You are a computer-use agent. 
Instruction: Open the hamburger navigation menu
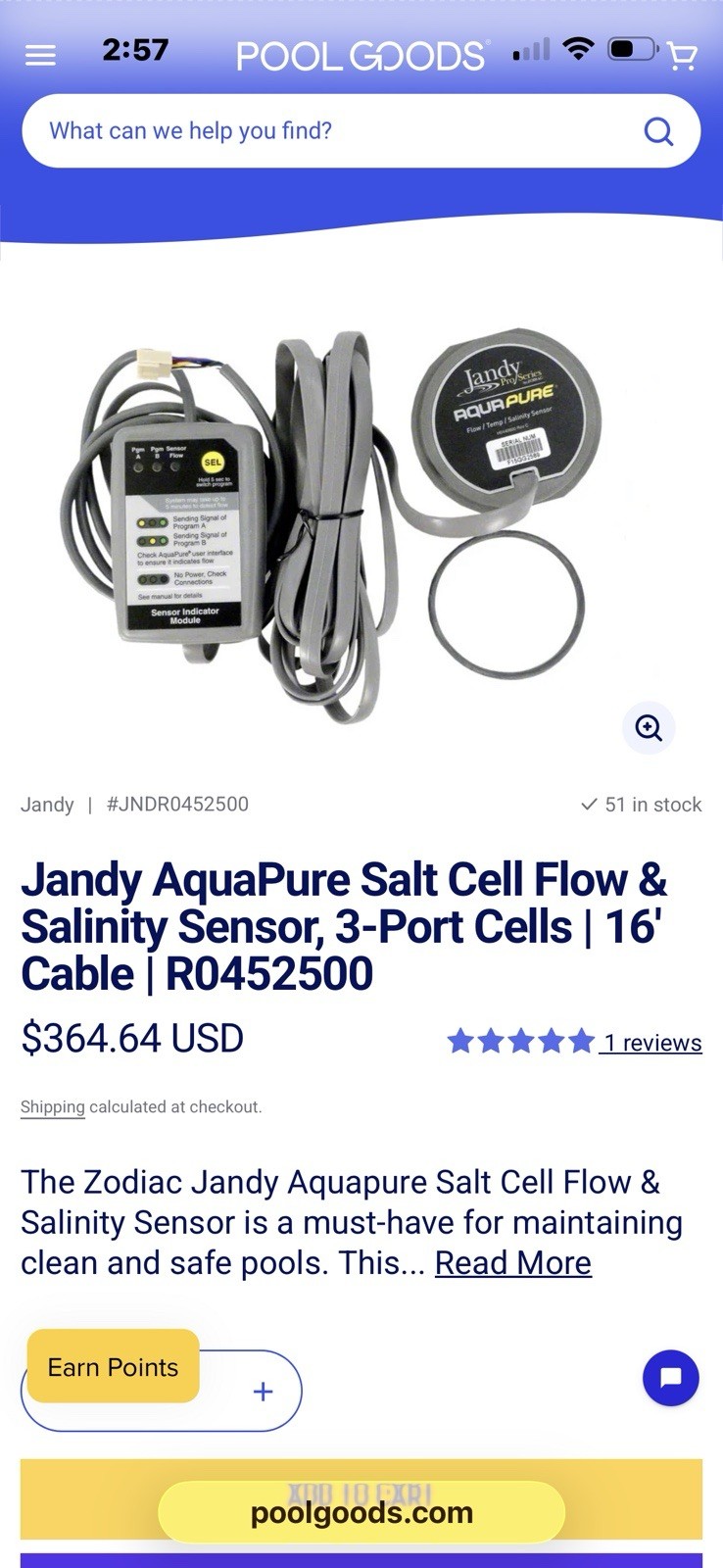[40, 55]
